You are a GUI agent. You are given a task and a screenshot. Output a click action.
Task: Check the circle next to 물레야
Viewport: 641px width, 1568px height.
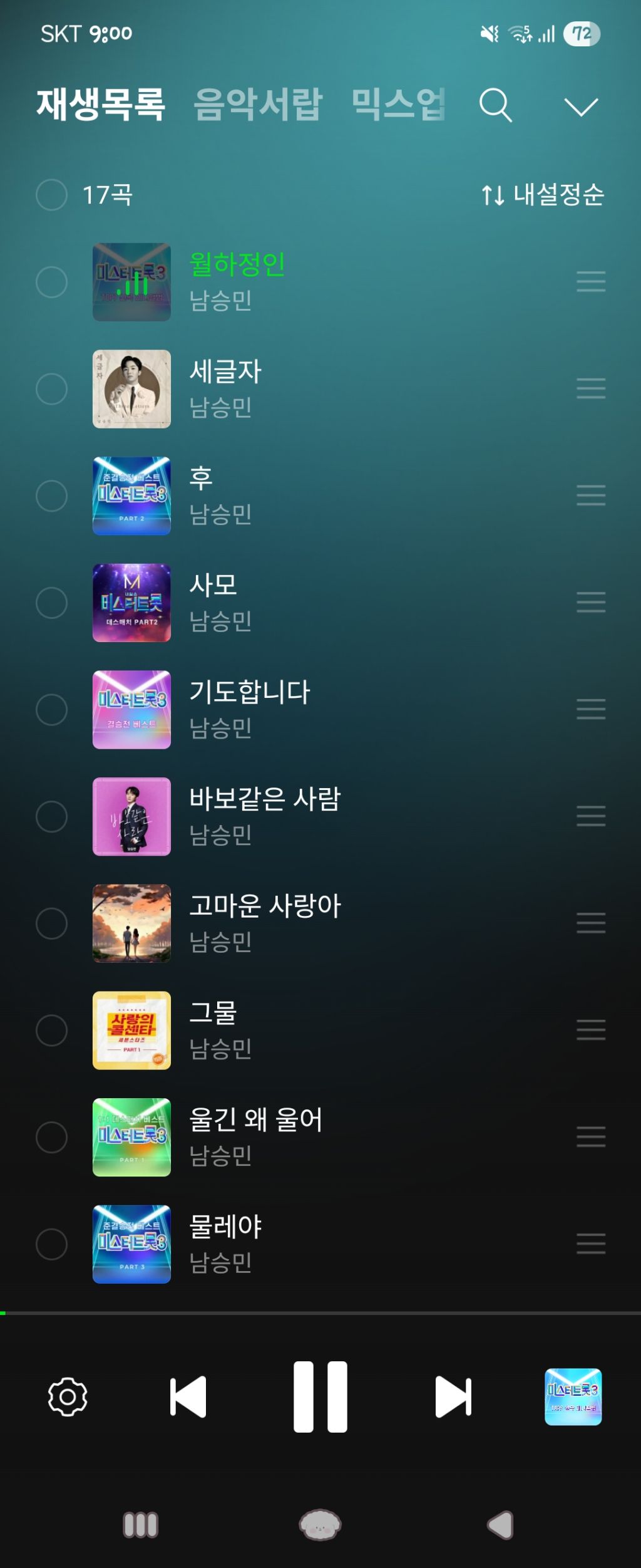click(x=52, y=1244)
